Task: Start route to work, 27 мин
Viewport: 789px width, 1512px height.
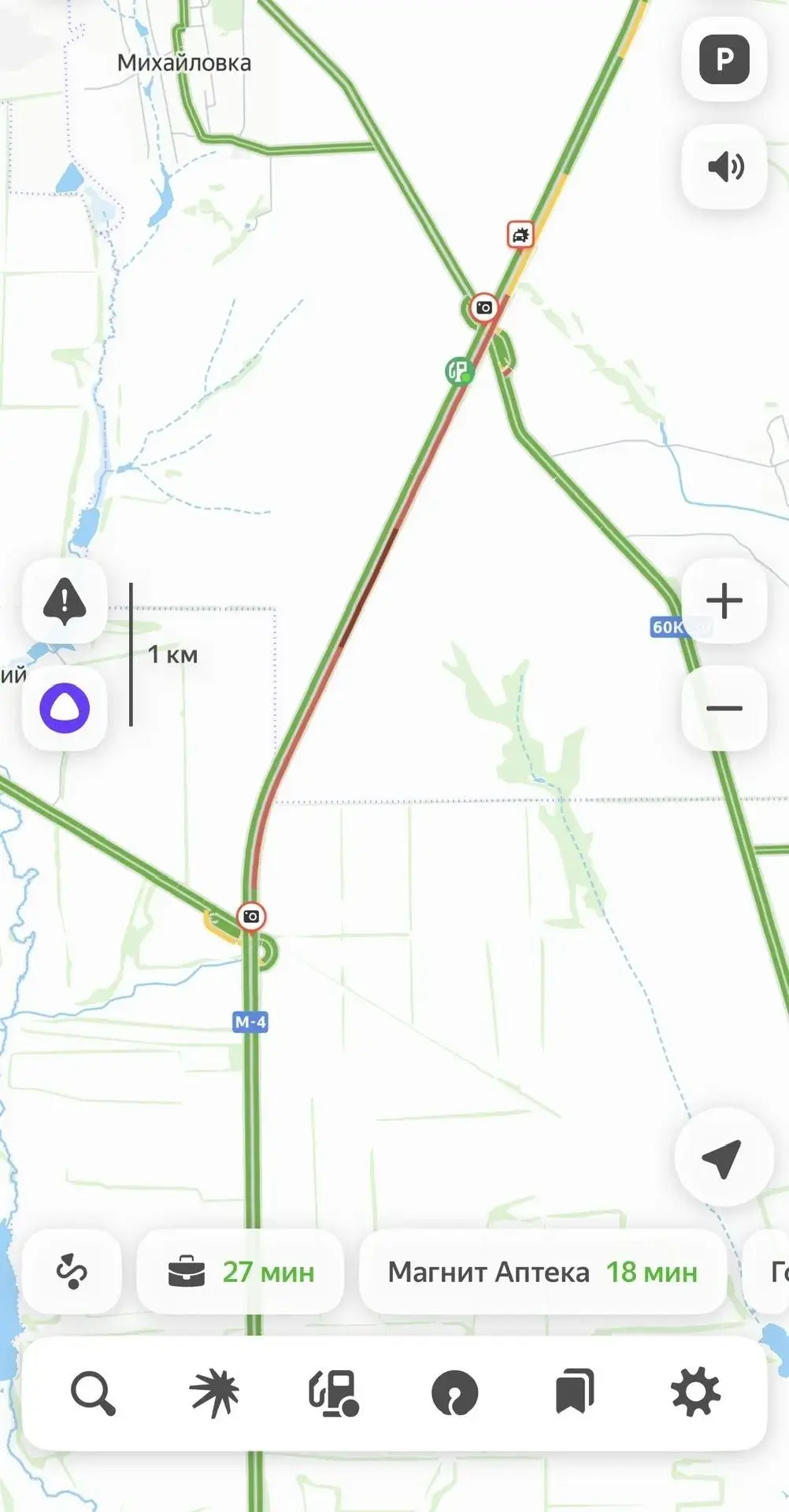Action: tap(241, 1272)
